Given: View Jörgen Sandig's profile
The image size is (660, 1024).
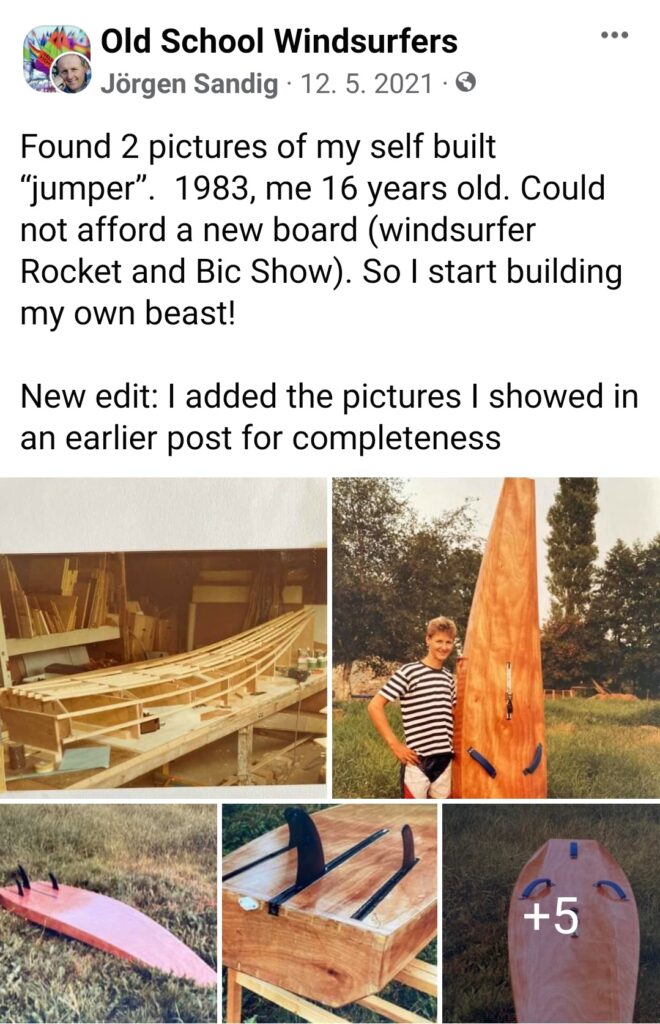Looking at the screenshot, I should 189,84.
